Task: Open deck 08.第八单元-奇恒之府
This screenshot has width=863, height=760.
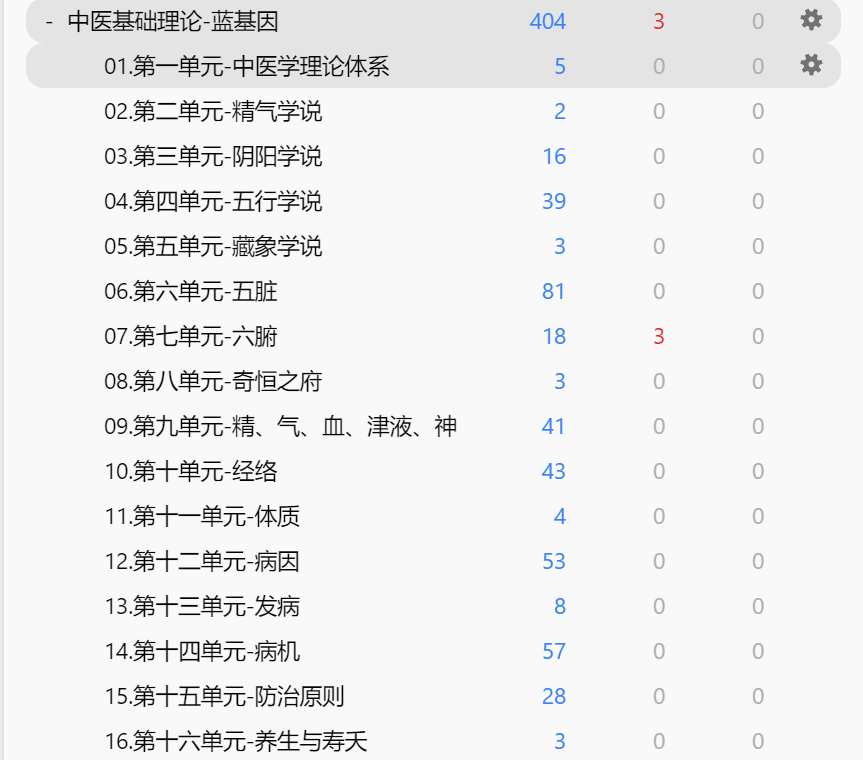Action: click(x=213, y=382)
